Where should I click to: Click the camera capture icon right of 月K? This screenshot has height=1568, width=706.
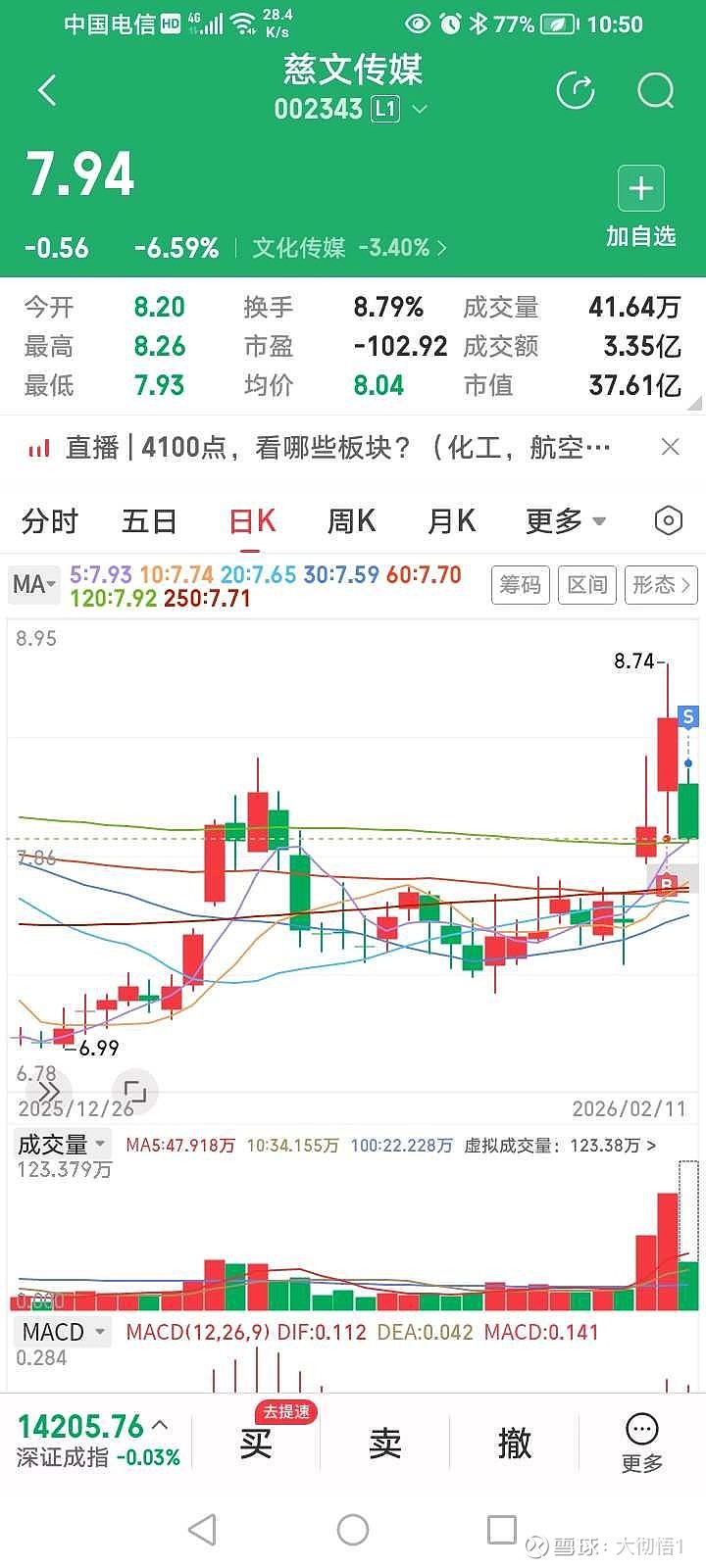667,520
